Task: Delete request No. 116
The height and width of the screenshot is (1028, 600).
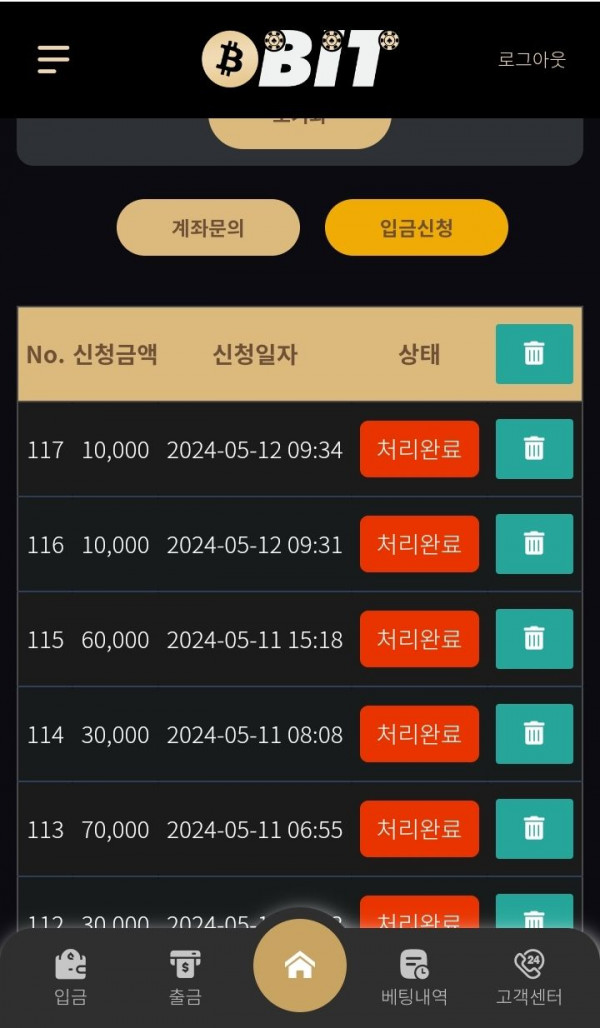Action: (x=534, y=544)
